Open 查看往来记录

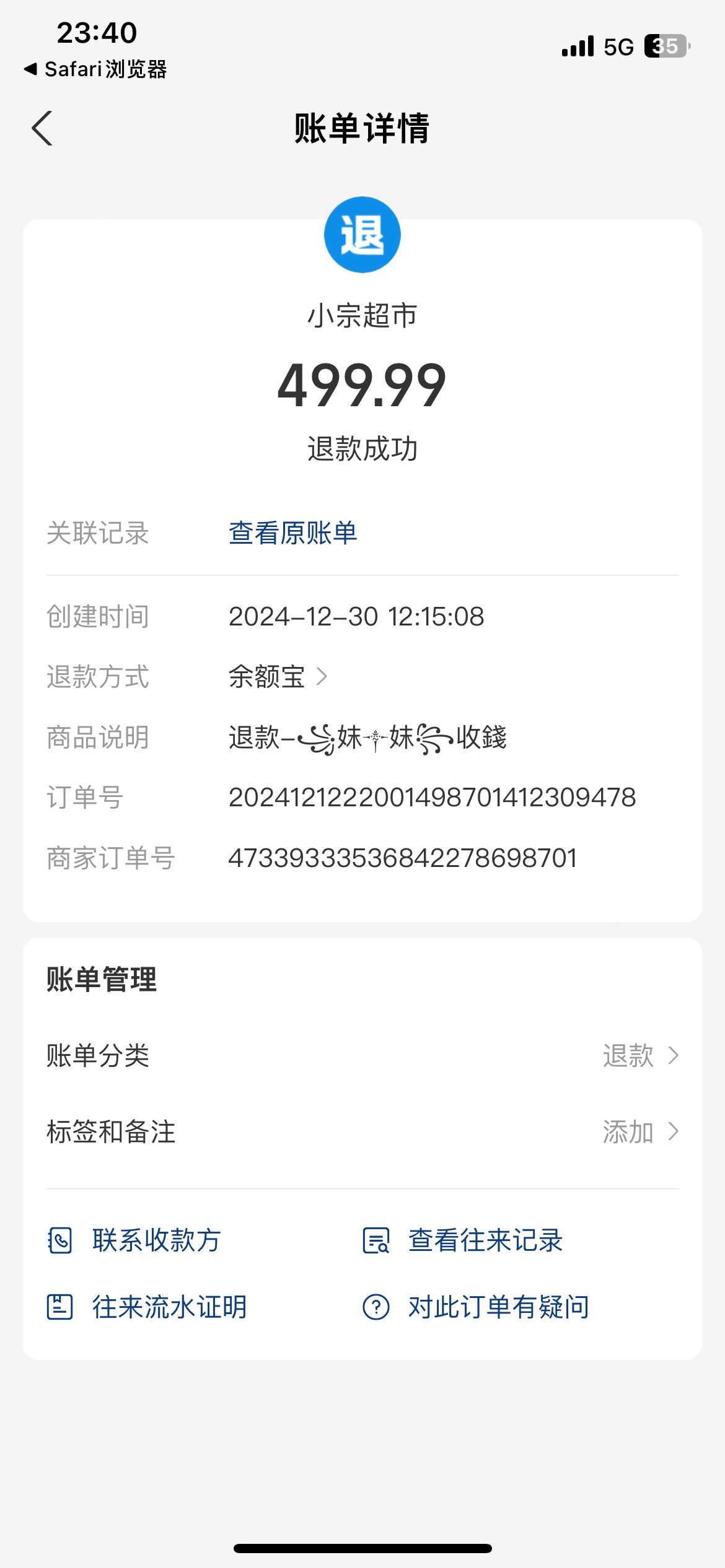pyautogui.click(x=463, y=1240)
